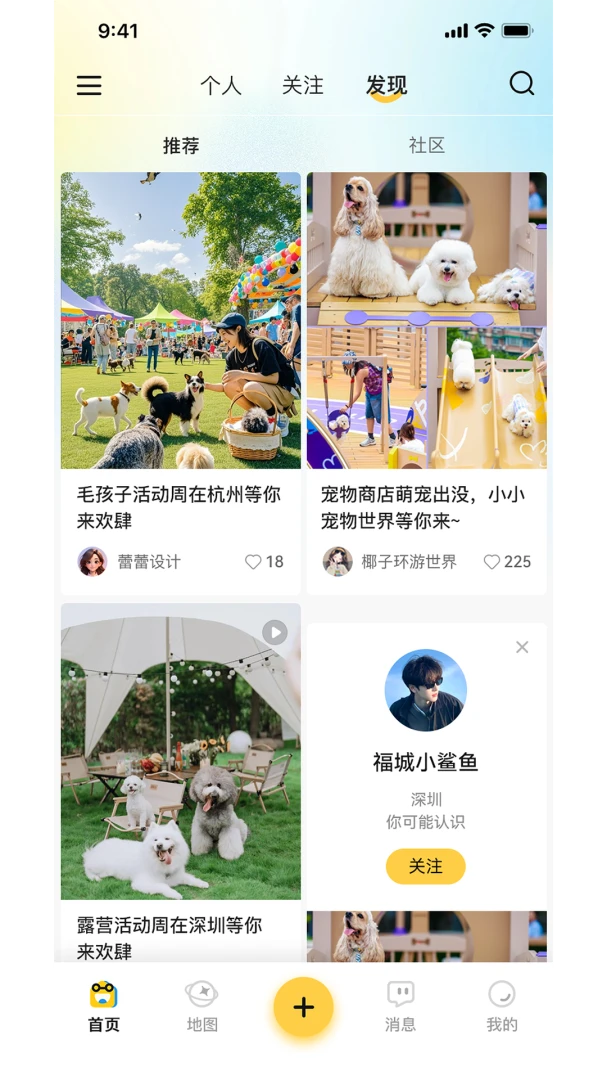Open the 消息 tab

pos(400,1006)
